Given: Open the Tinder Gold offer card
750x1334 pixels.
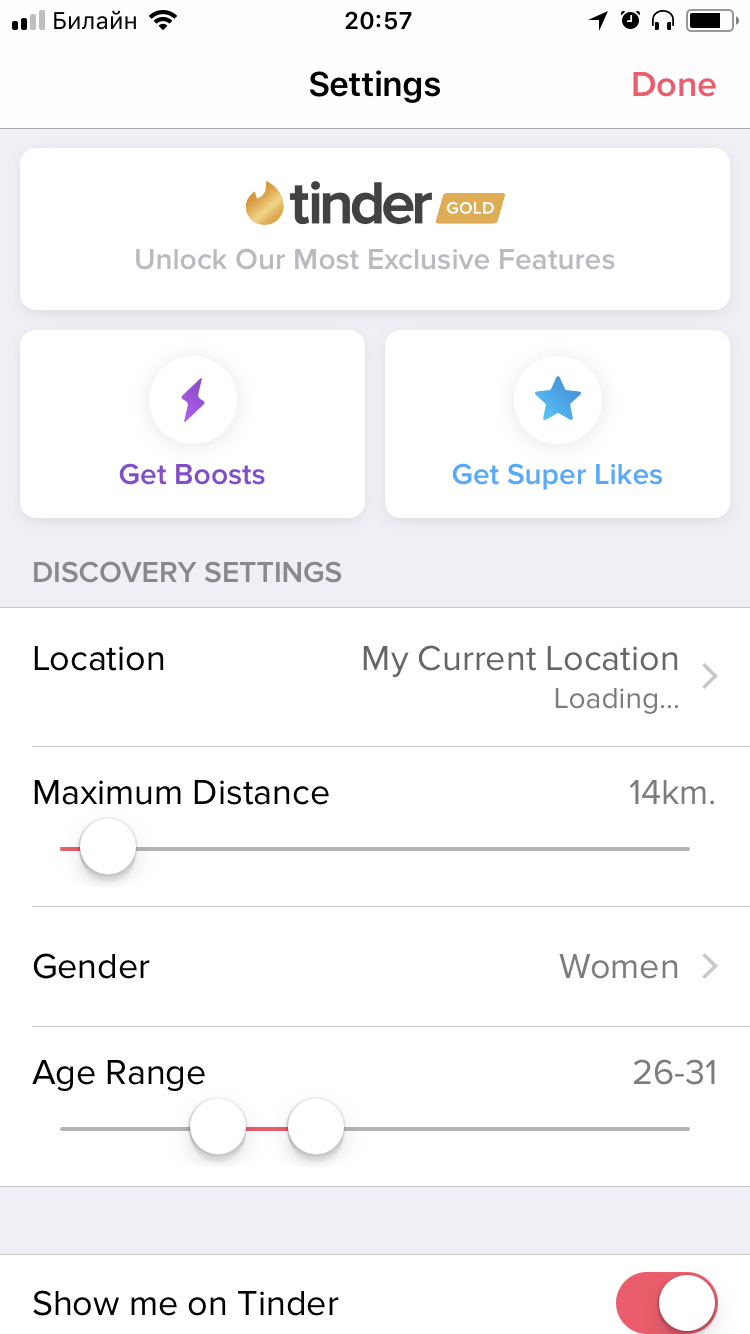Looking at the screenshot, I should coord(375,229).
